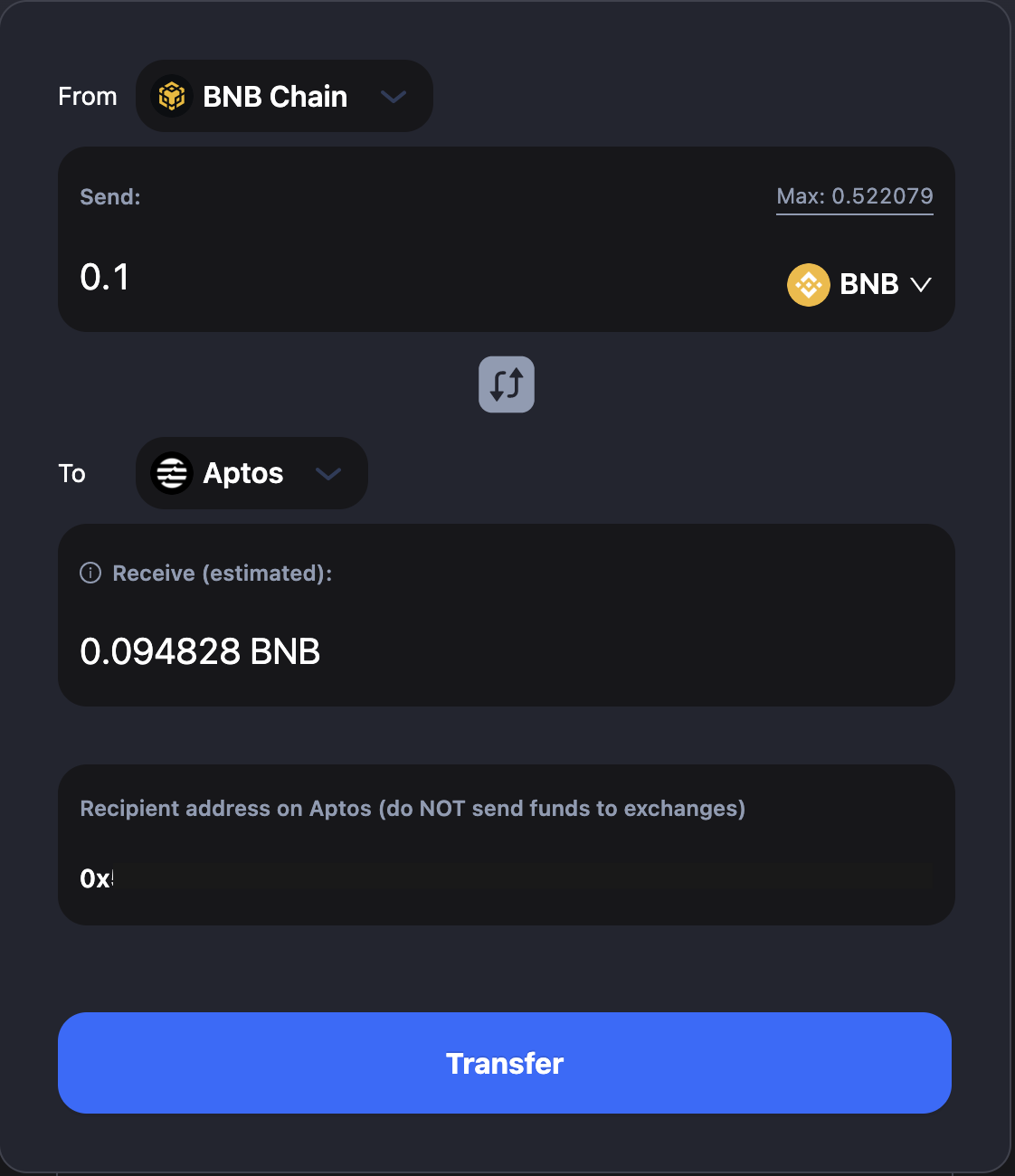Tap Max: 0.522079 to send maximum

click(854, 196)
